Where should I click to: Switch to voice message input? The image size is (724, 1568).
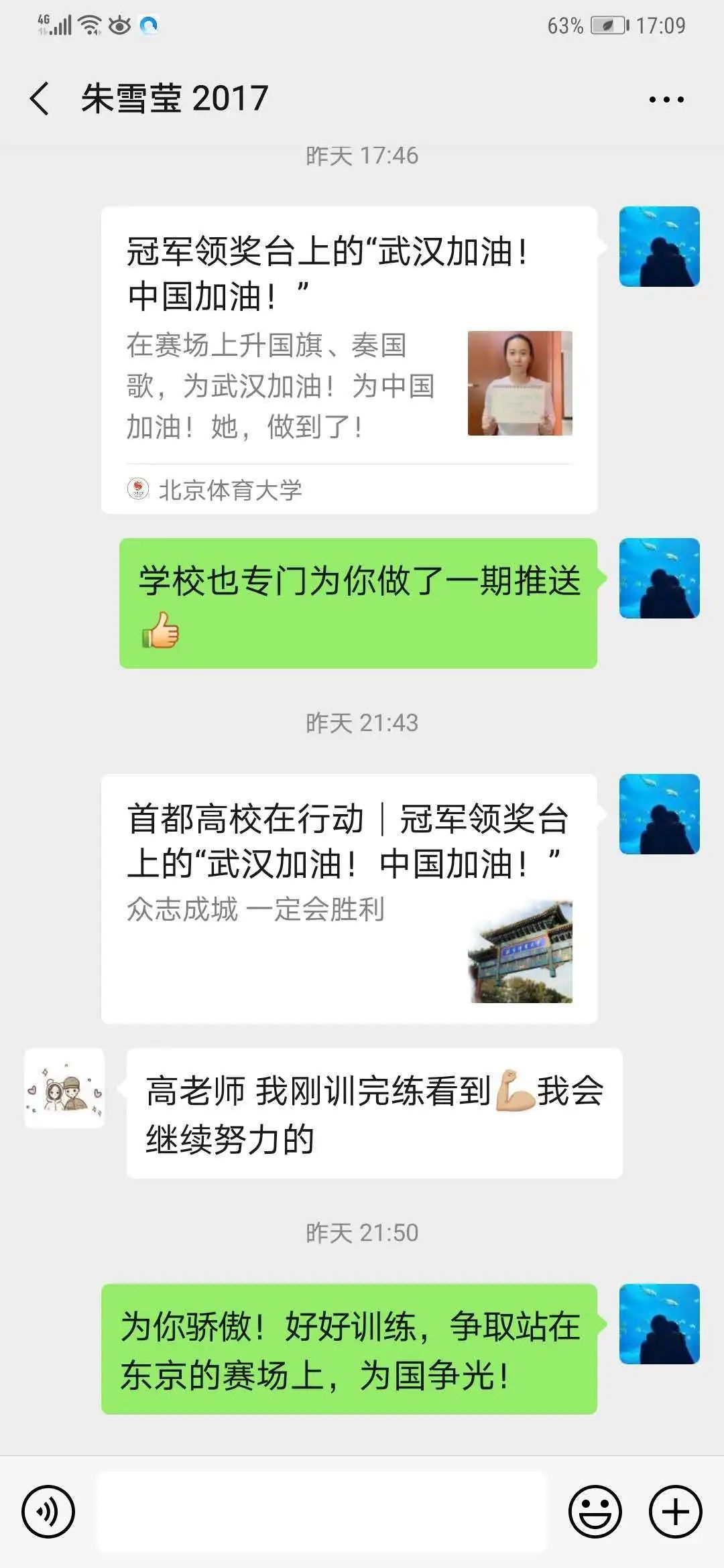point(48,1512)
